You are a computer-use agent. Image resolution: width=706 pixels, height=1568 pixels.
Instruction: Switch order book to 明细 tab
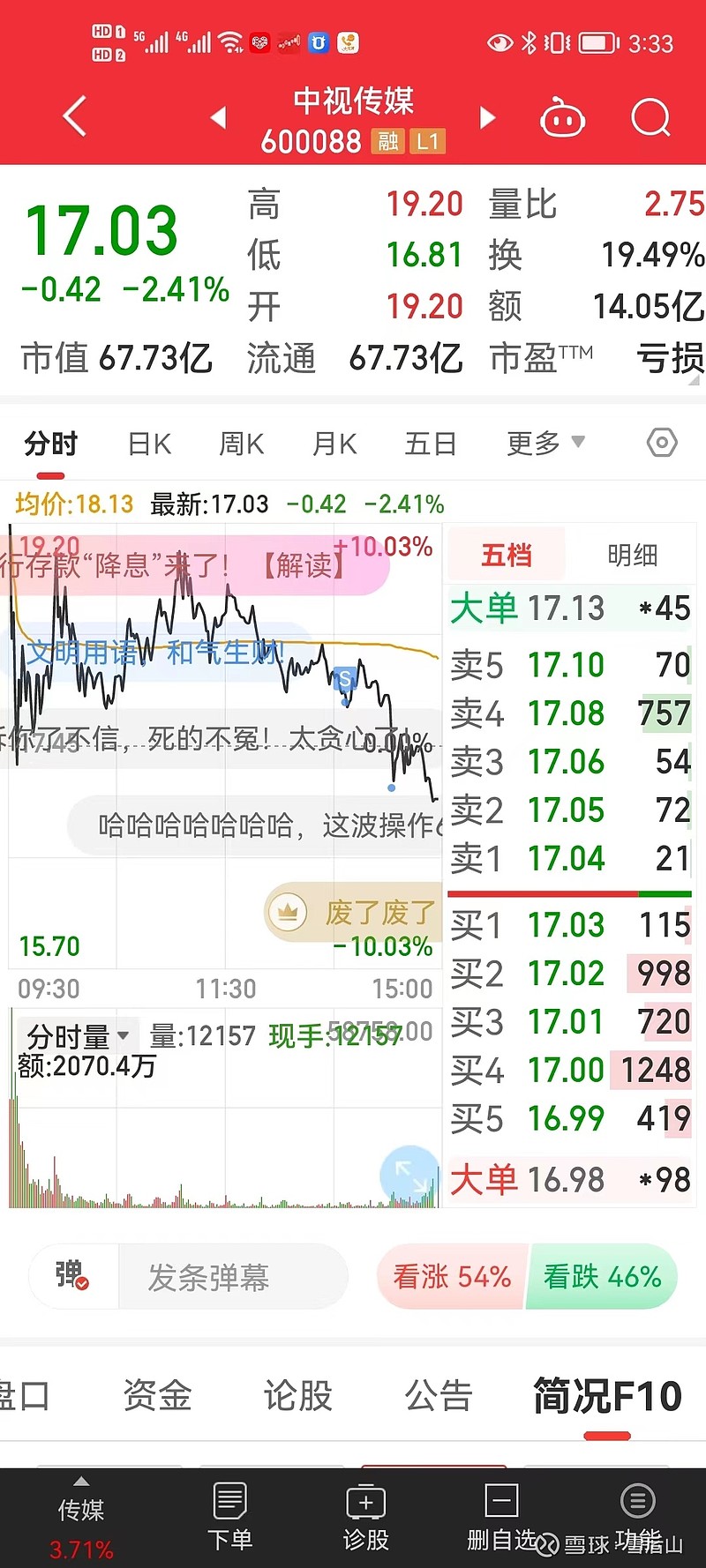click(x=633, y=556)
